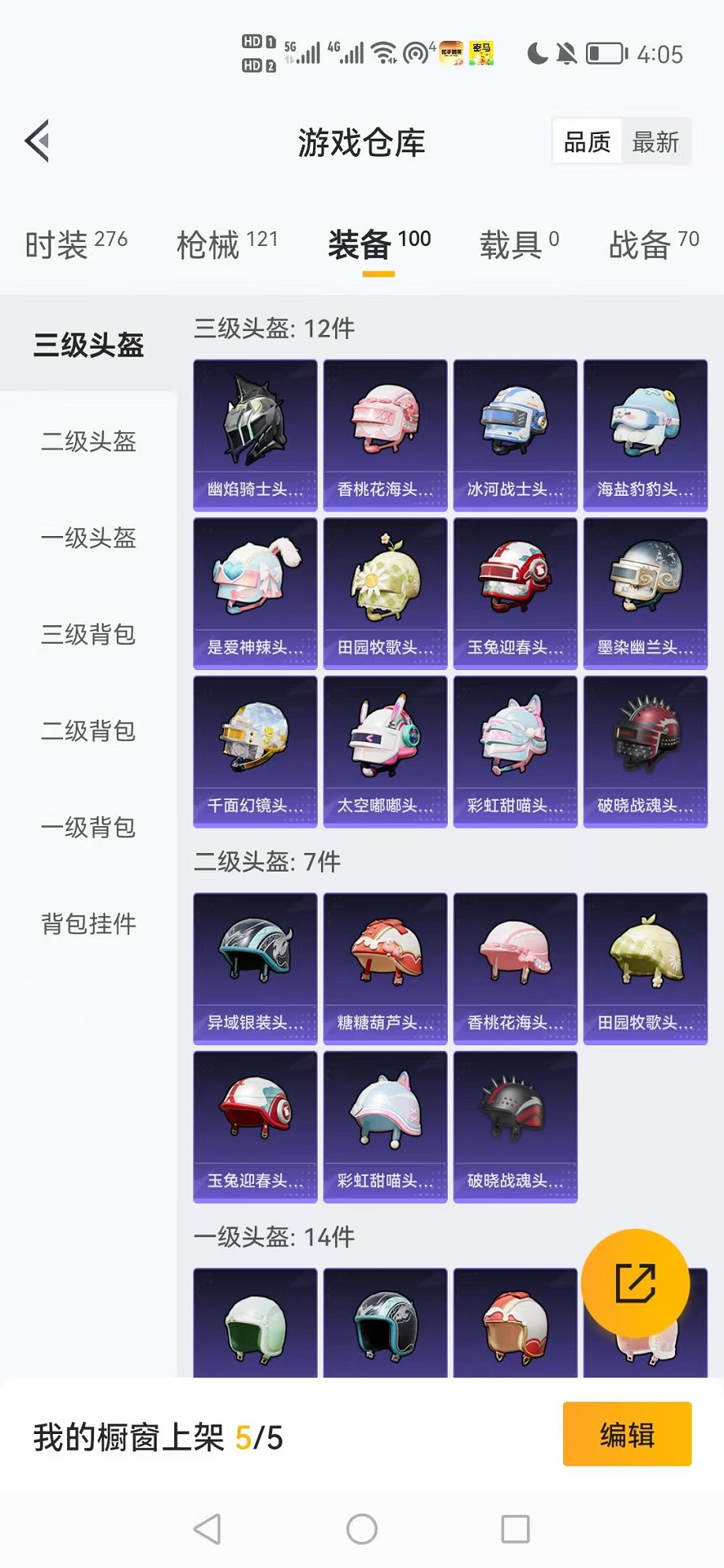Sort by 品质
Viewport: 724px width, 1568px height.
tap(588, 142)
